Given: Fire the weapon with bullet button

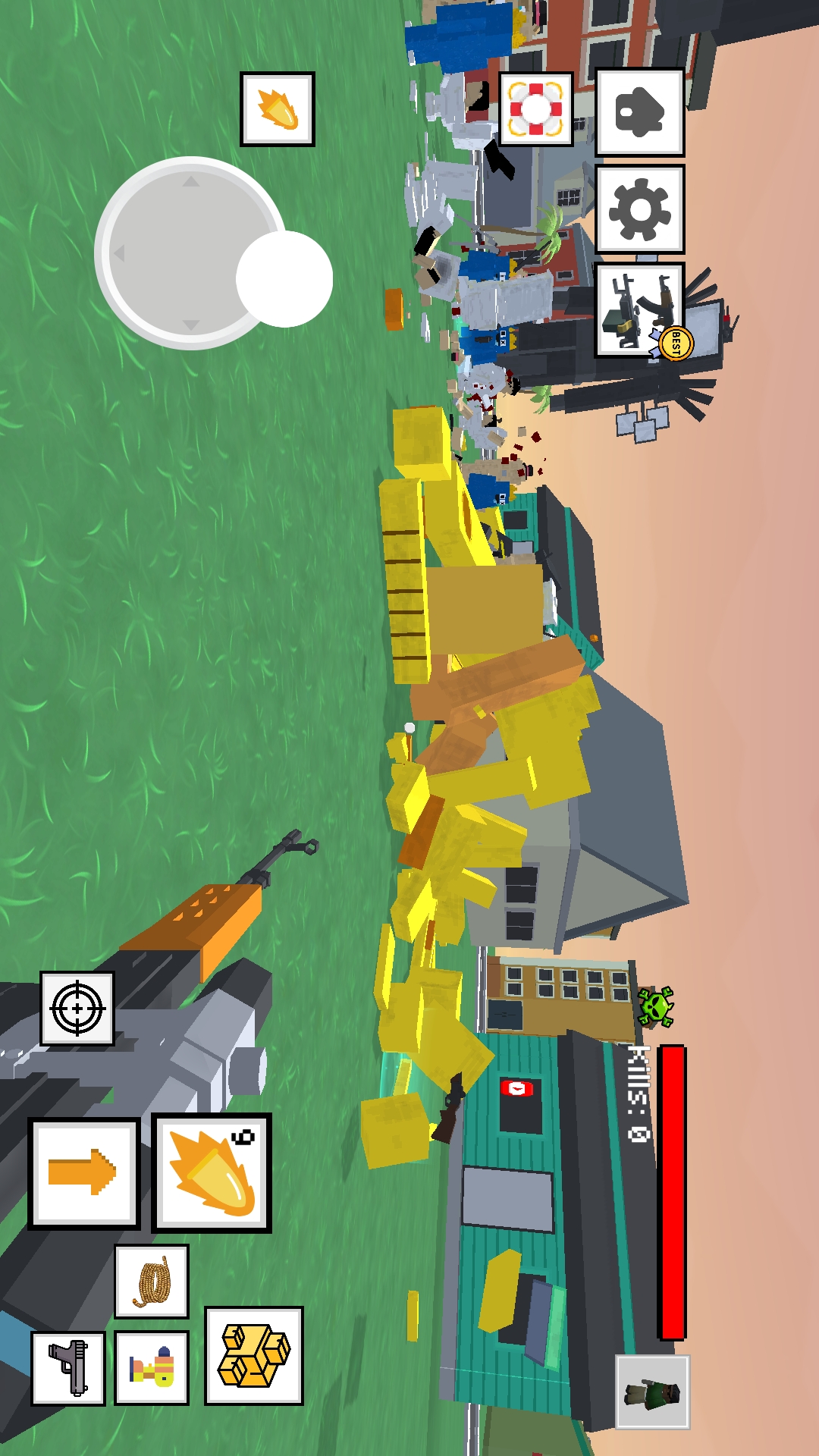Looking at the screenshot, I should point(212,1172).
